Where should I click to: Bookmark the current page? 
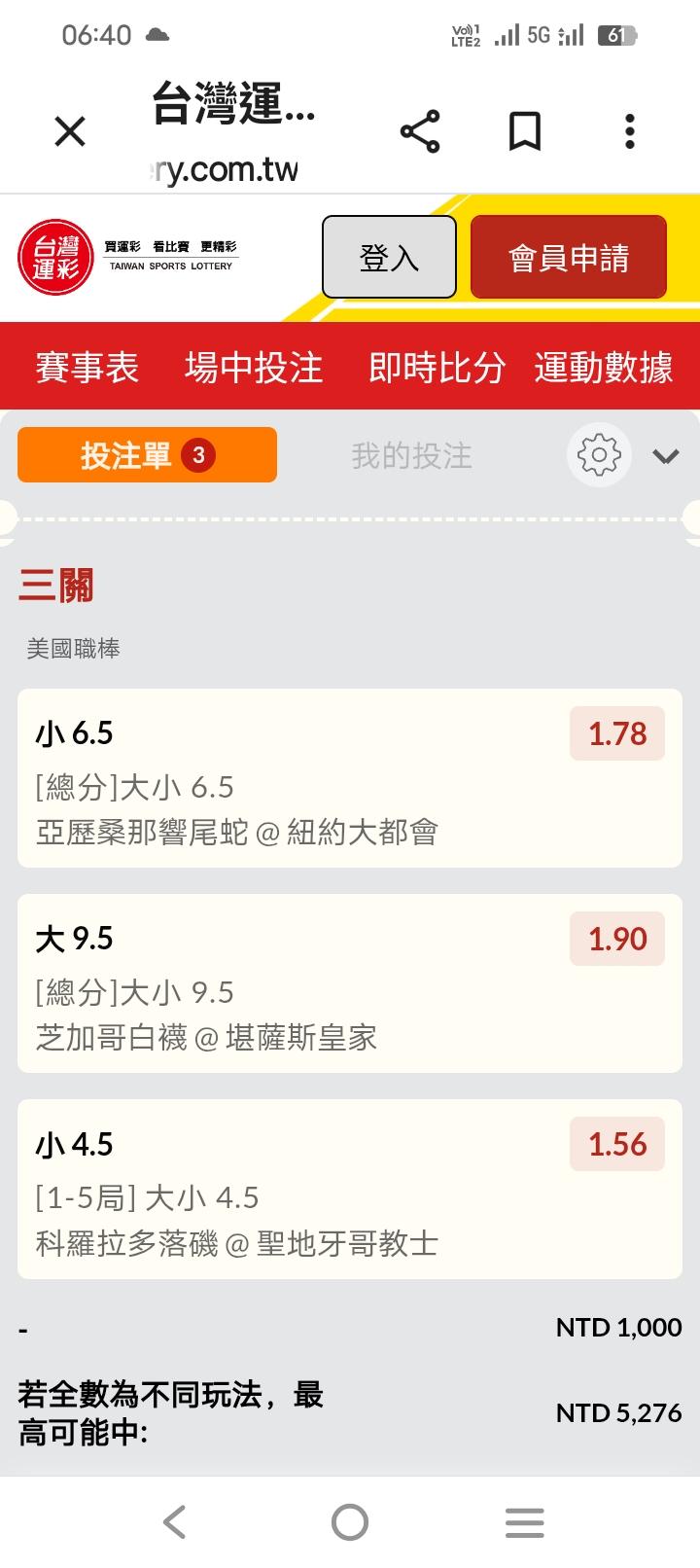525,131
